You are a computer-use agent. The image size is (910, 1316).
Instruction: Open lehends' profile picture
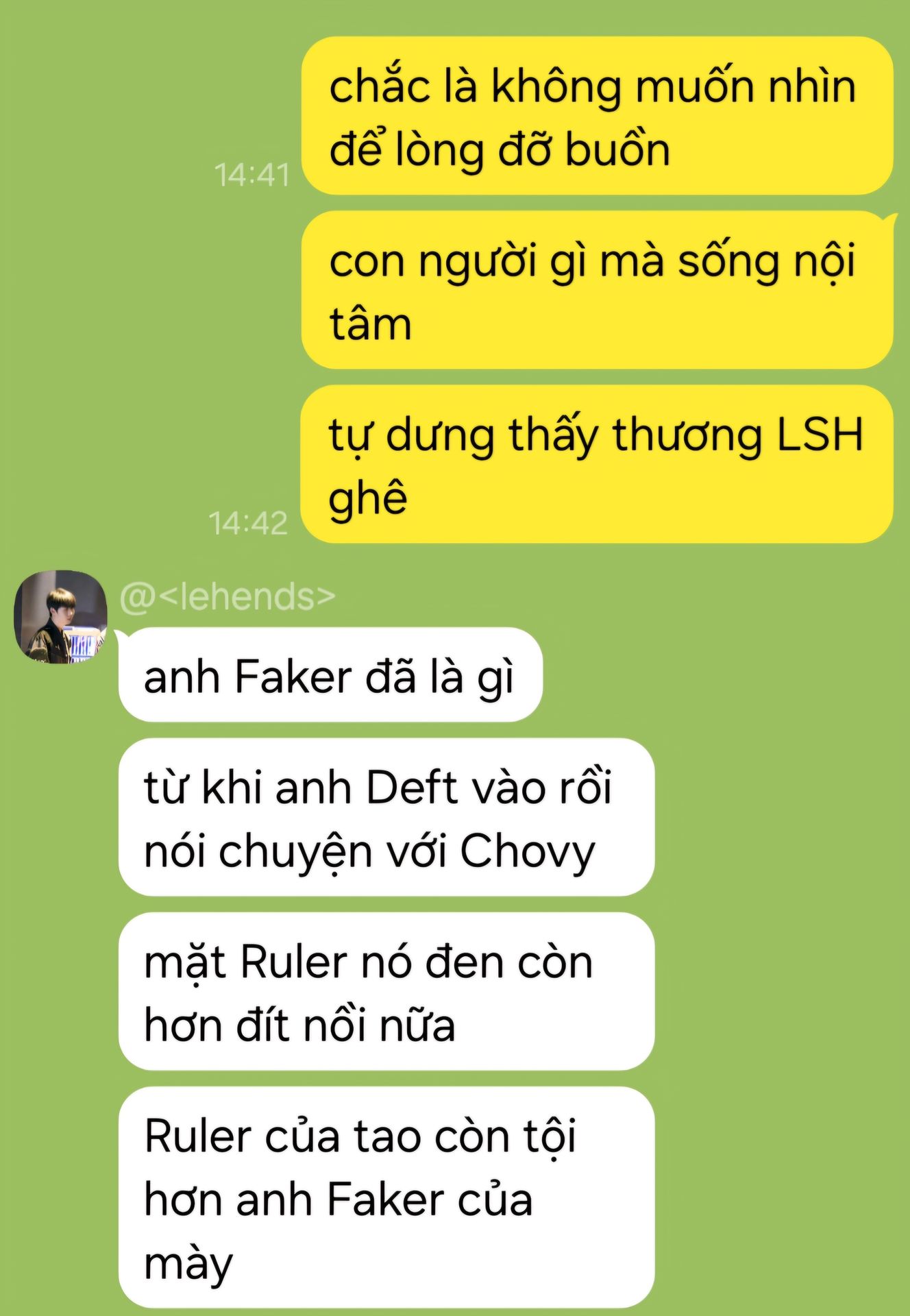pyautogui.click(x=60, y=617)
